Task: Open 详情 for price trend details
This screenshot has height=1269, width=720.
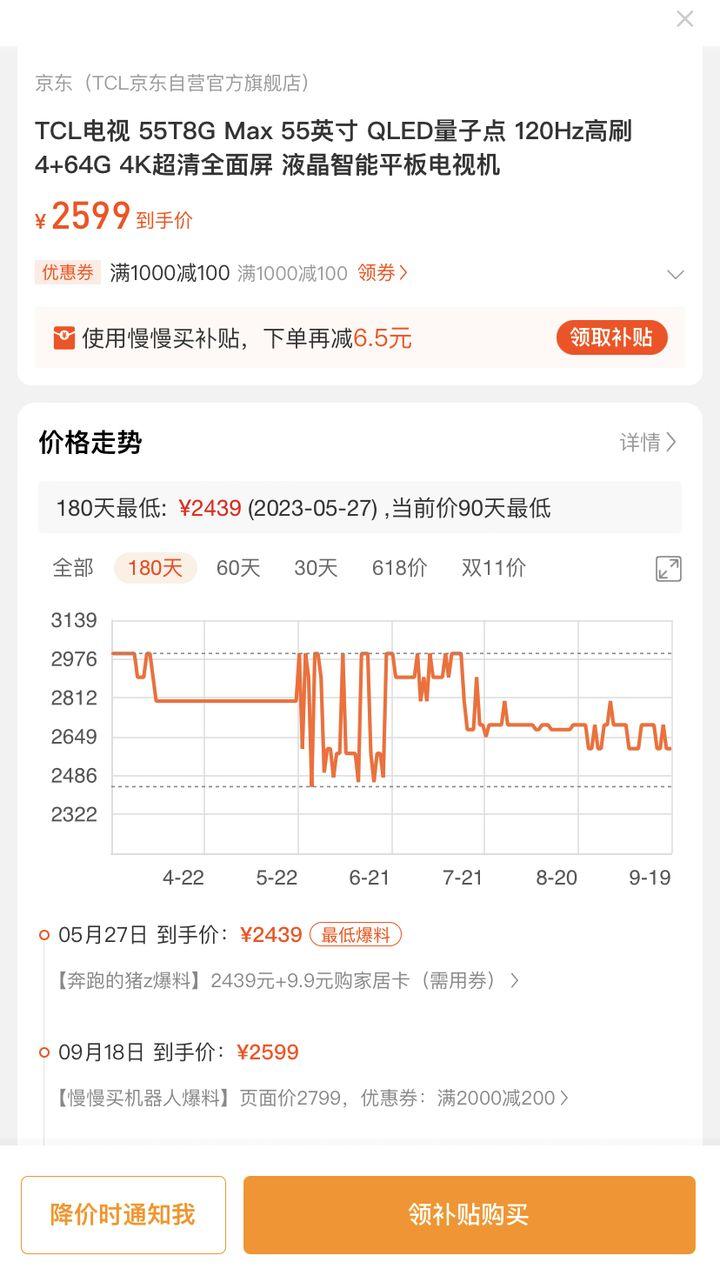Action: click(649, 442)
